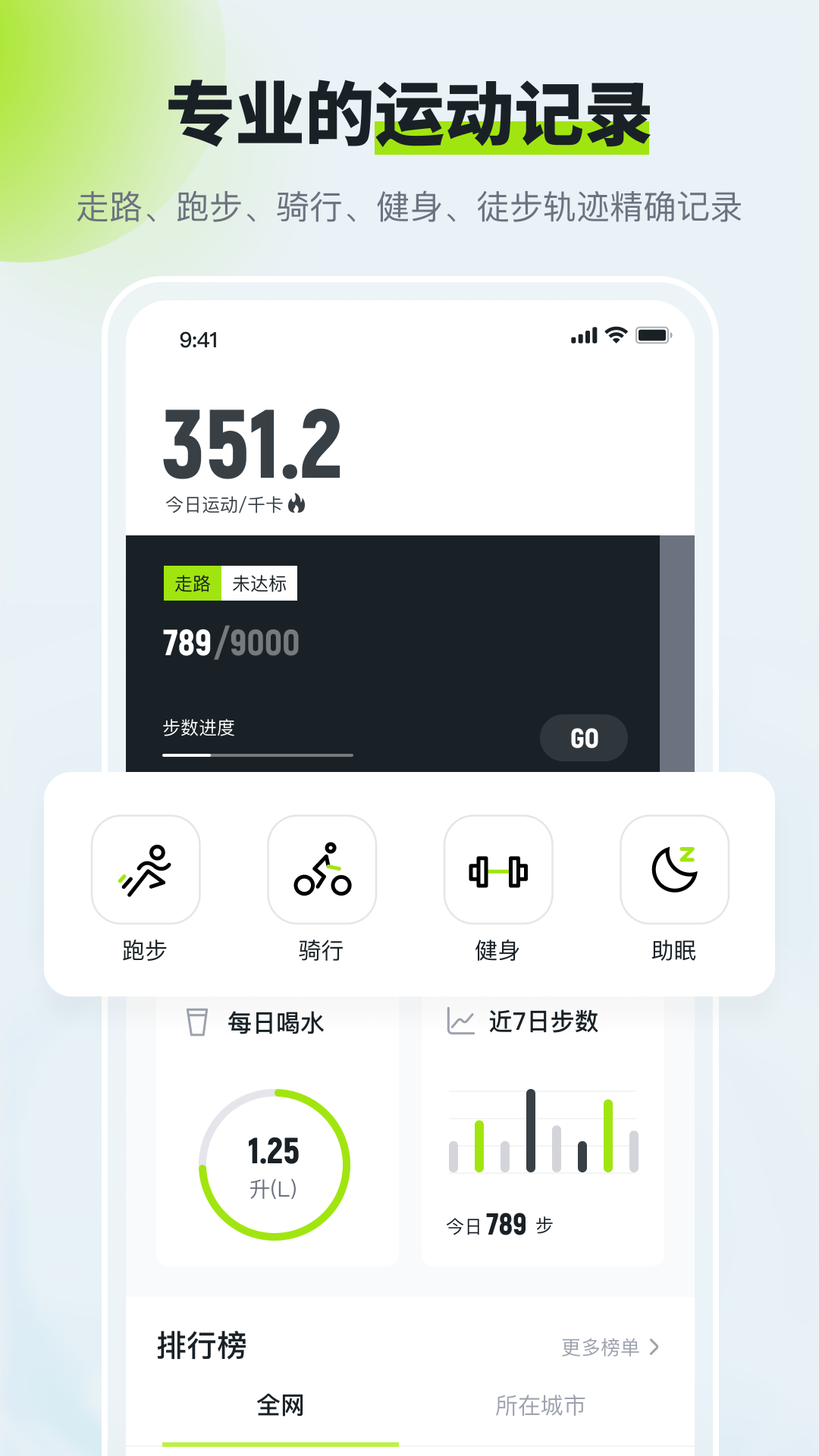Click the 未达标 status label

click(x=258, y=584)
